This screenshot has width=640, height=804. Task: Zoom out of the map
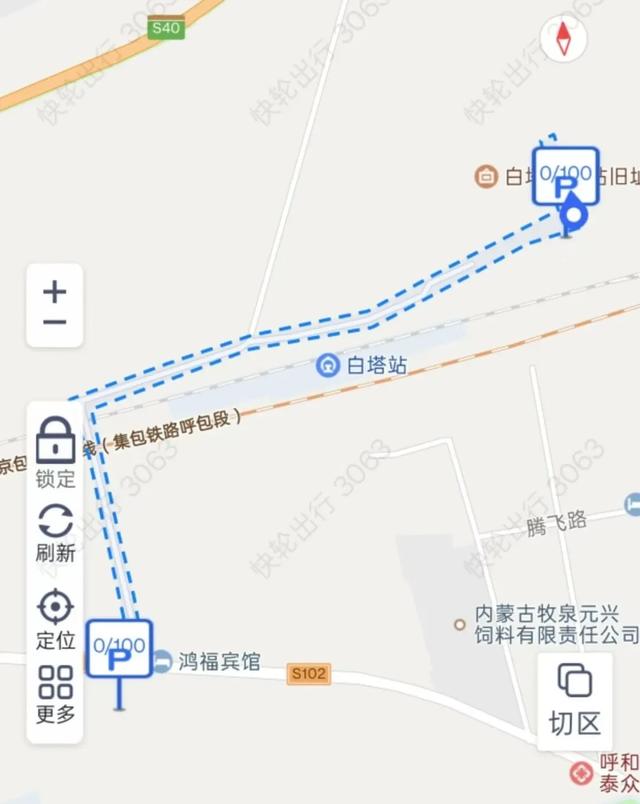click(x=55, y=323)
